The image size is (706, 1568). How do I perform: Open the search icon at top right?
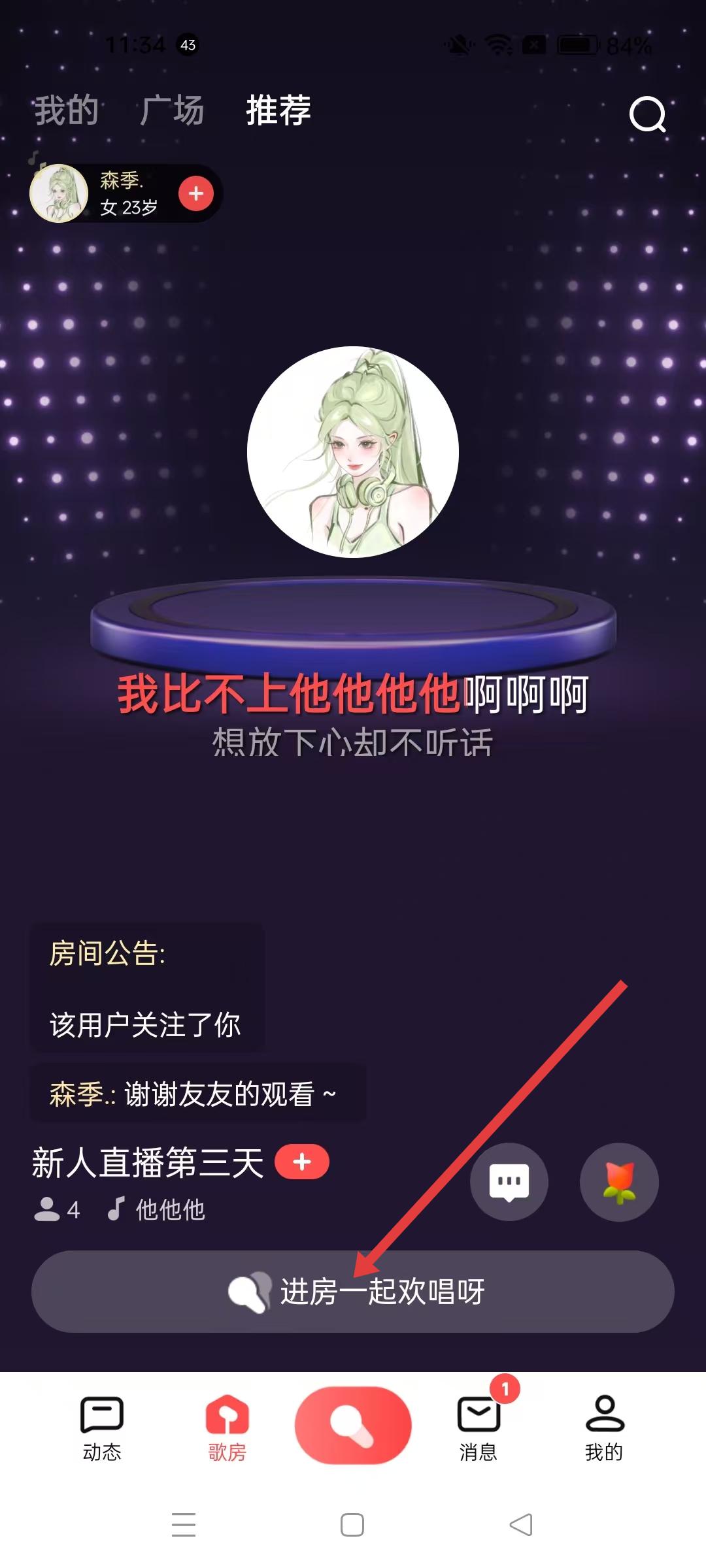[647, 114]
